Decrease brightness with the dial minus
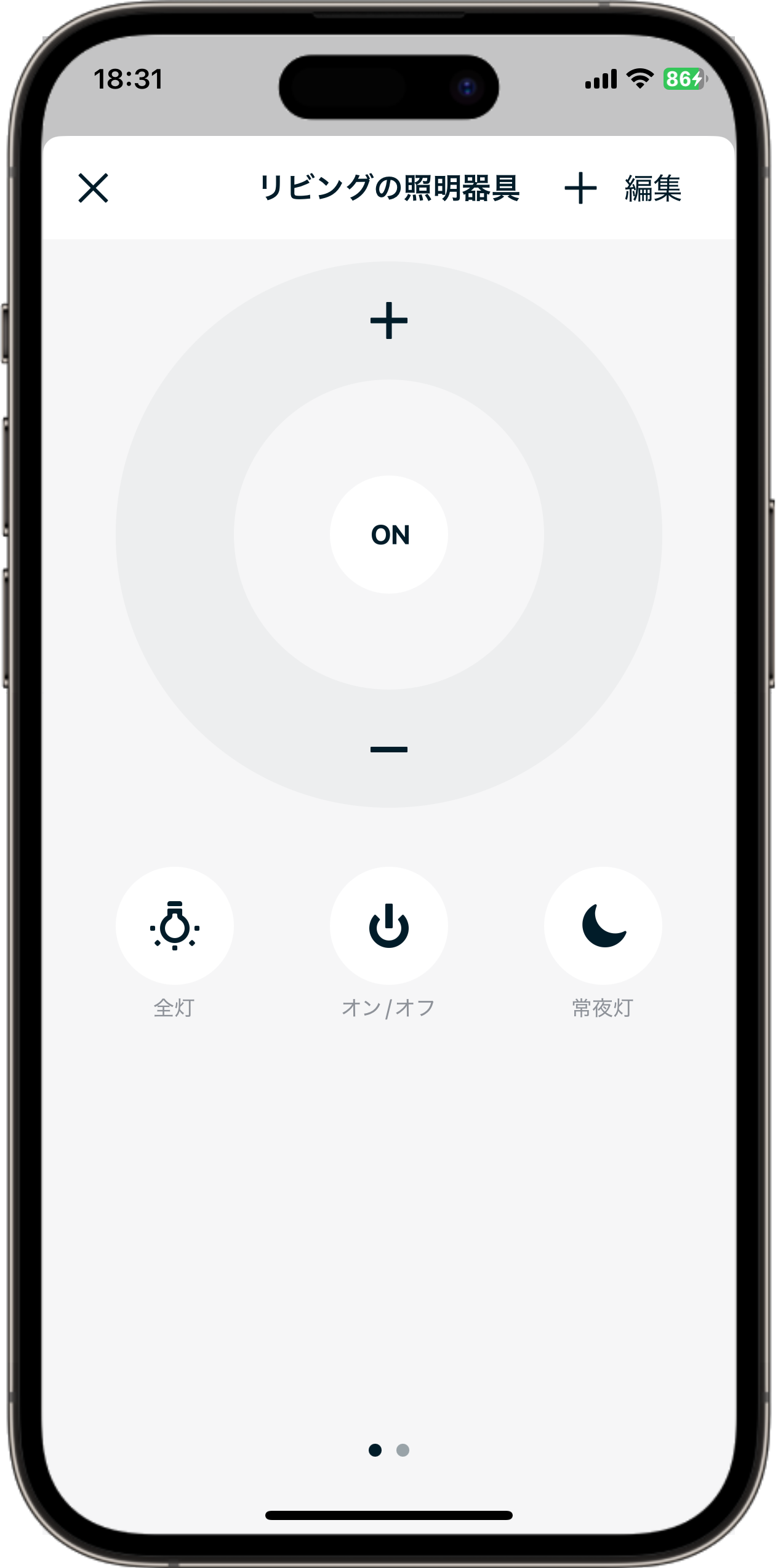This screenshot has height=1568, width=778. [x=389, y=749]
